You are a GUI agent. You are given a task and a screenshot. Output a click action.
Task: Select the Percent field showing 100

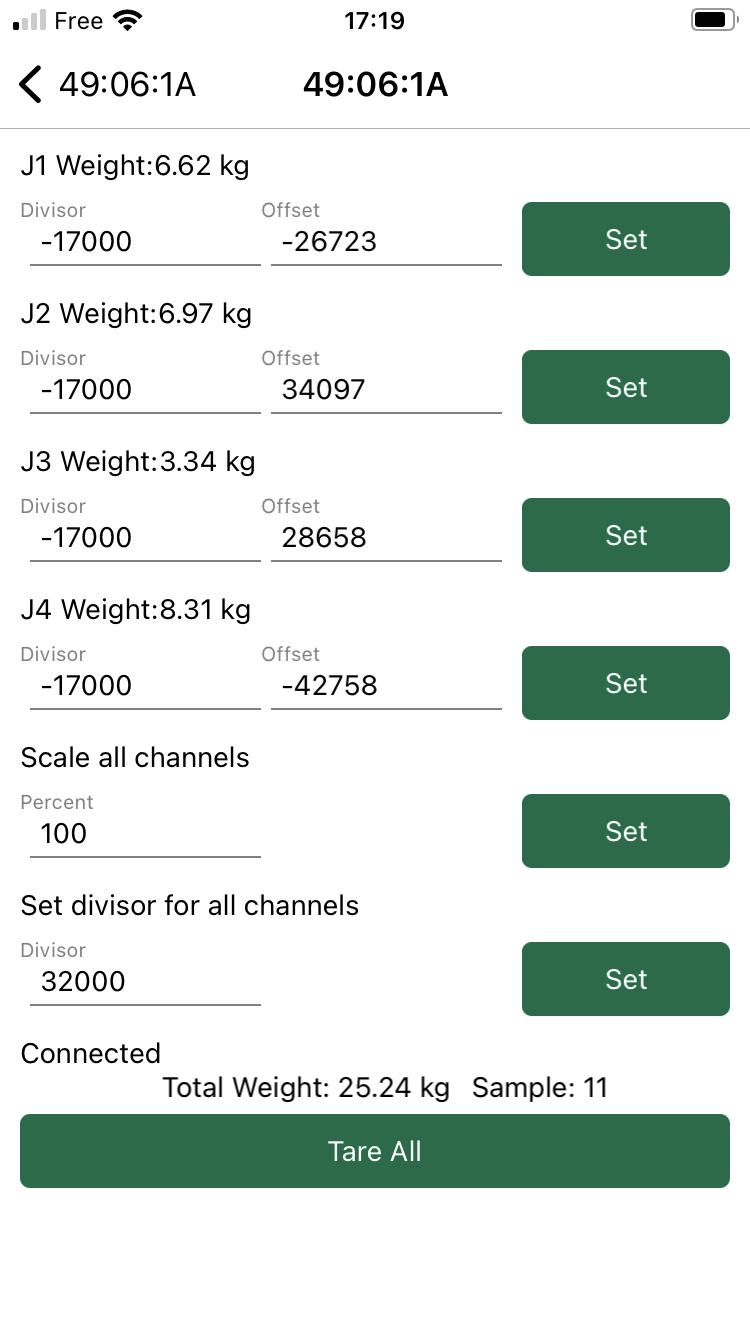[x=145, y=833]
